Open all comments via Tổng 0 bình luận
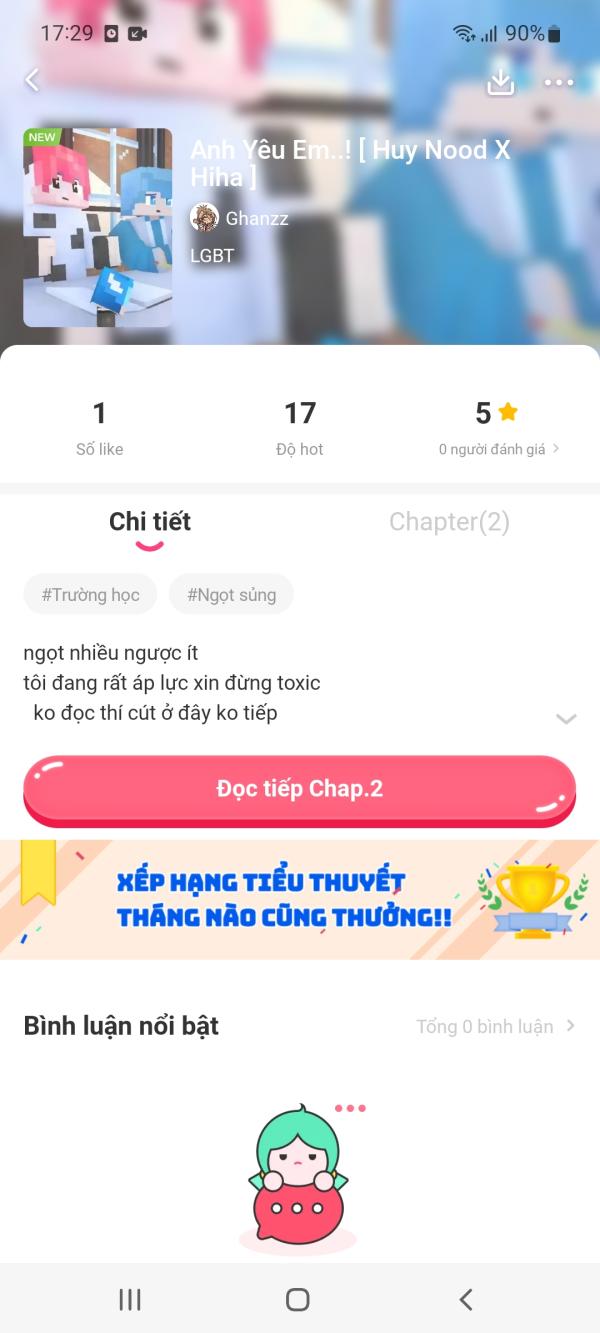The image size is (600, 1333). (495, 1026)
